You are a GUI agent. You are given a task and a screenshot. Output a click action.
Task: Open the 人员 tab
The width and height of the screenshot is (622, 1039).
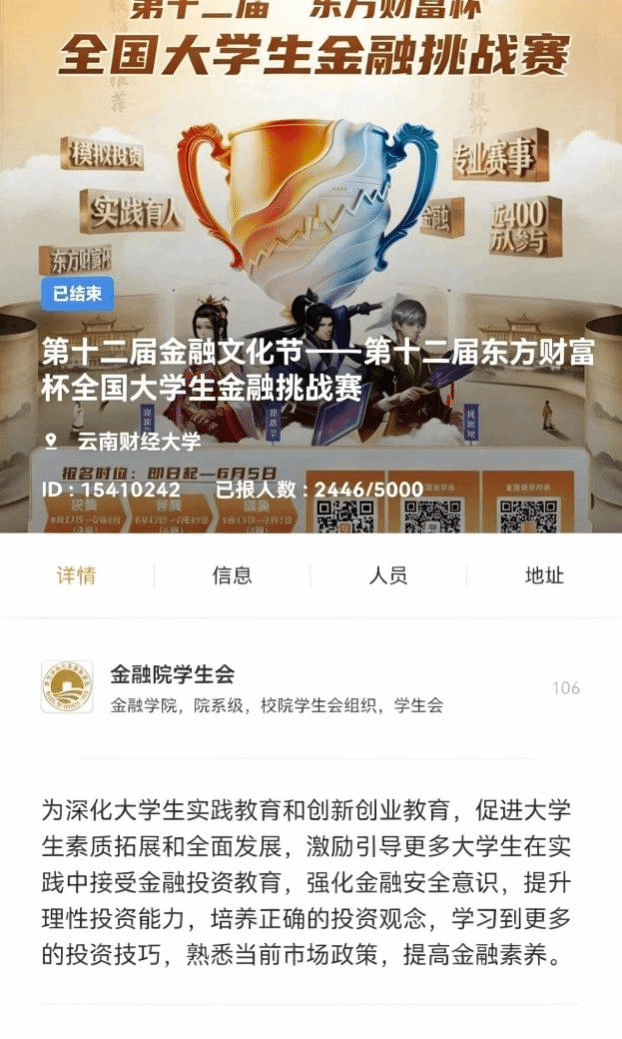point(388,575)
